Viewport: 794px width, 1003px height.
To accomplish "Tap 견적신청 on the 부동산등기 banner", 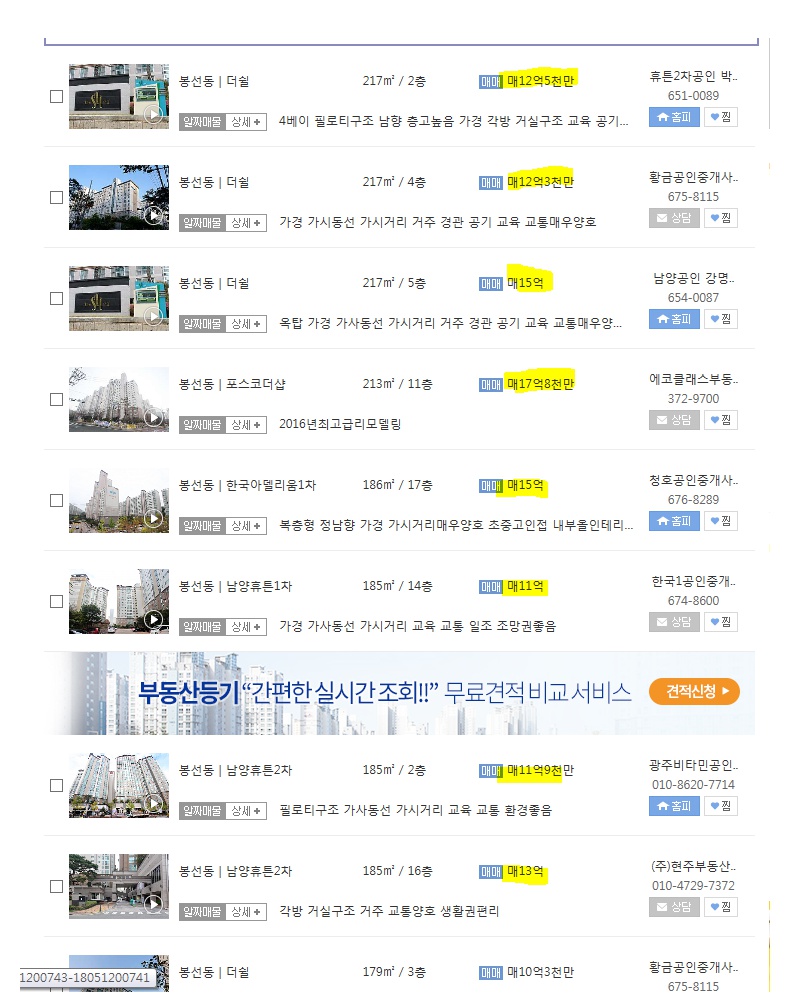I will click(694, 691).
